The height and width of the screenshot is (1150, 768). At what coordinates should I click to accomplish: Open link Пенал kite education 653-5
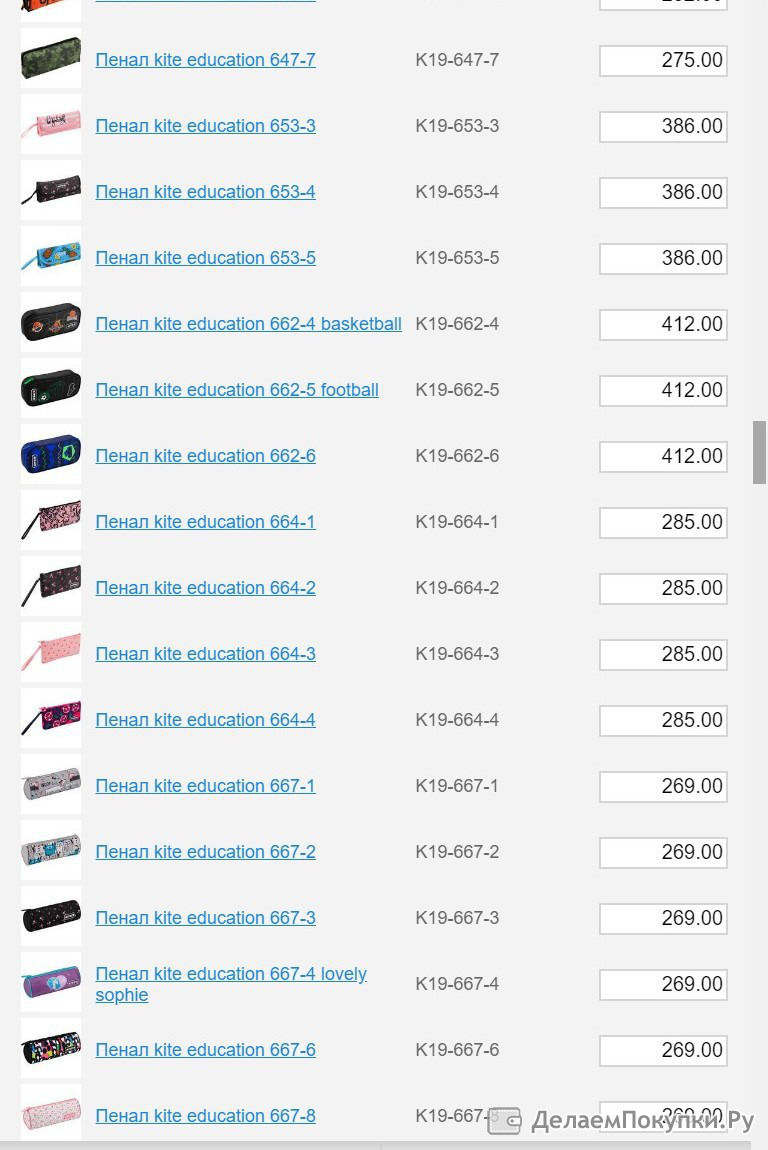pos(205,258)
